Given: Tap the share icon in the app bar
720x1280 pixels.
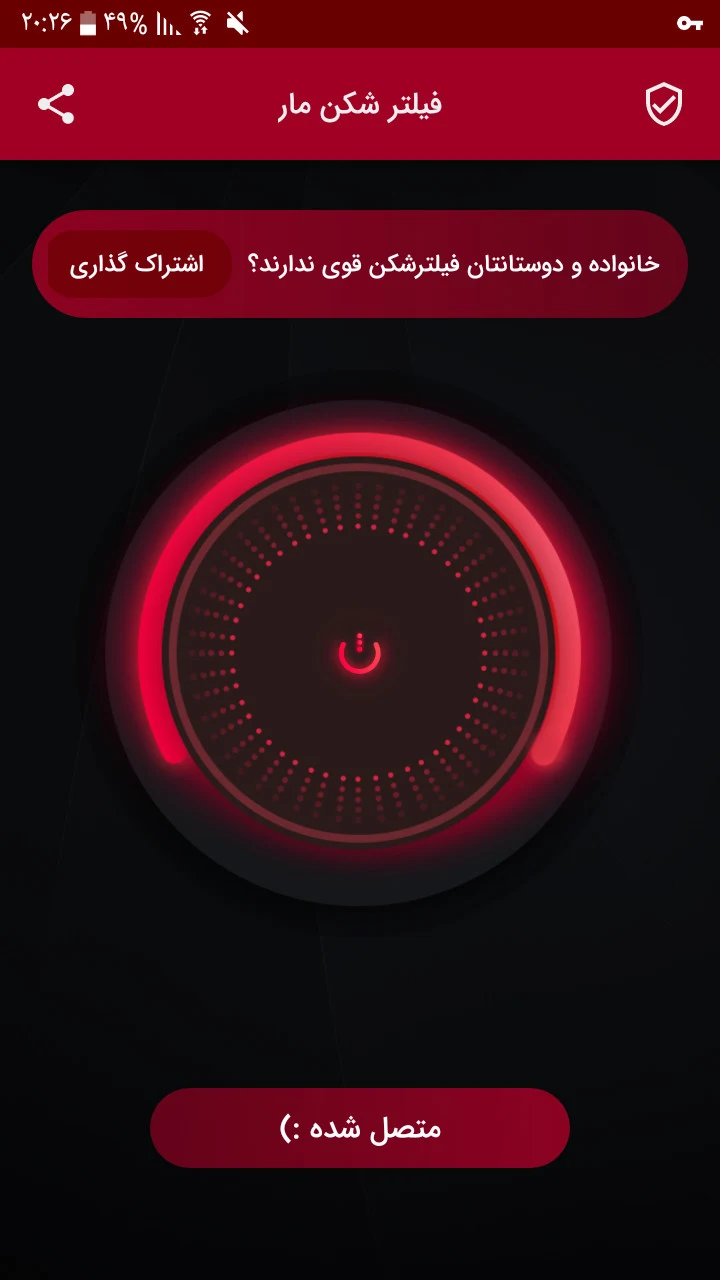Looking at the screenshot, I should pyautogui.click(x=56, y=104).
